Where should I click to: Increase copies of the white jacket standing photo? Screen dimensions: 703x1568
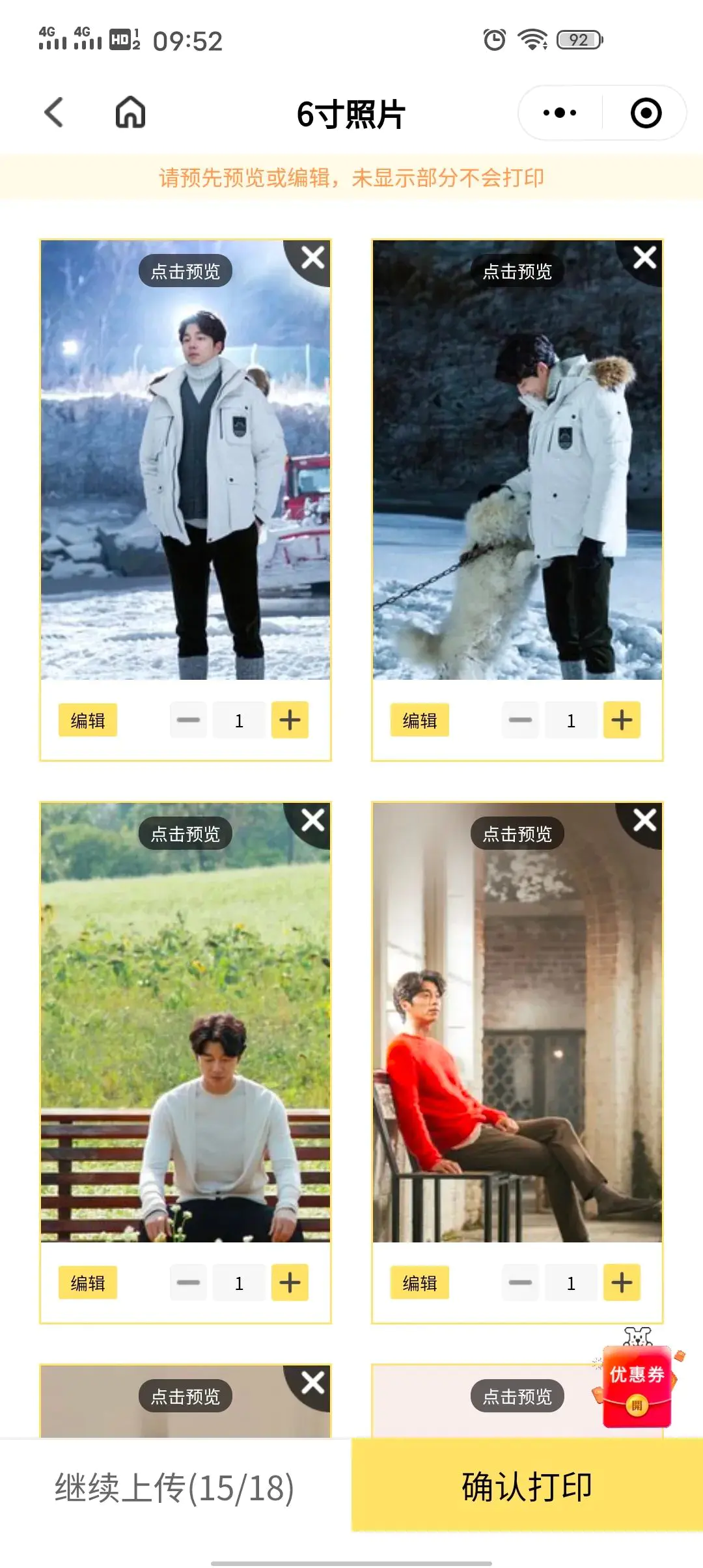click(290, 720)
